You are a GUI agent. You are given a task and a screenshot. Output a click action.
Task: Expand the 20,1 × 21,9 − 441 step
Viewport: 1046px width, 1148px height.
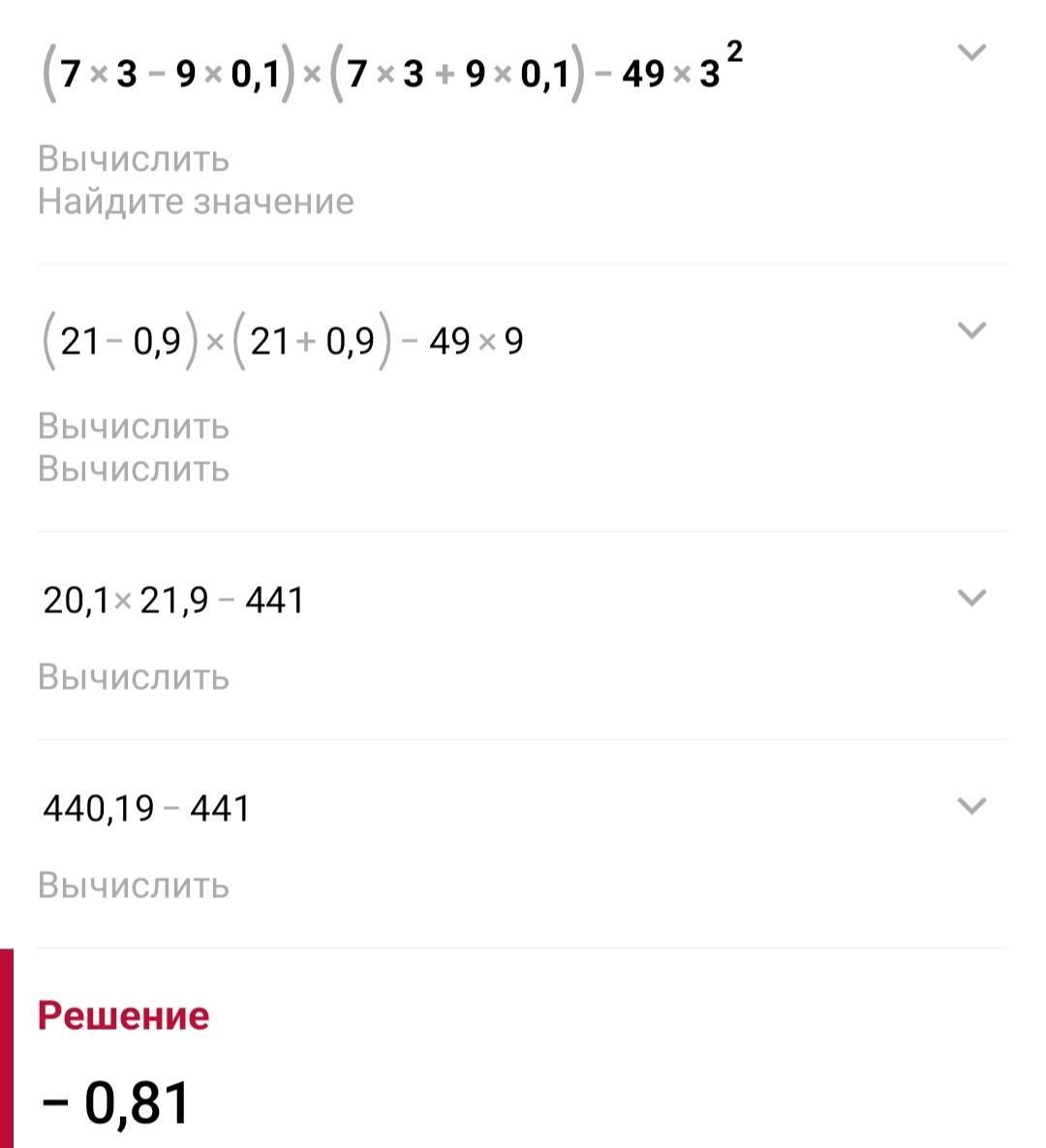point(971,598)
